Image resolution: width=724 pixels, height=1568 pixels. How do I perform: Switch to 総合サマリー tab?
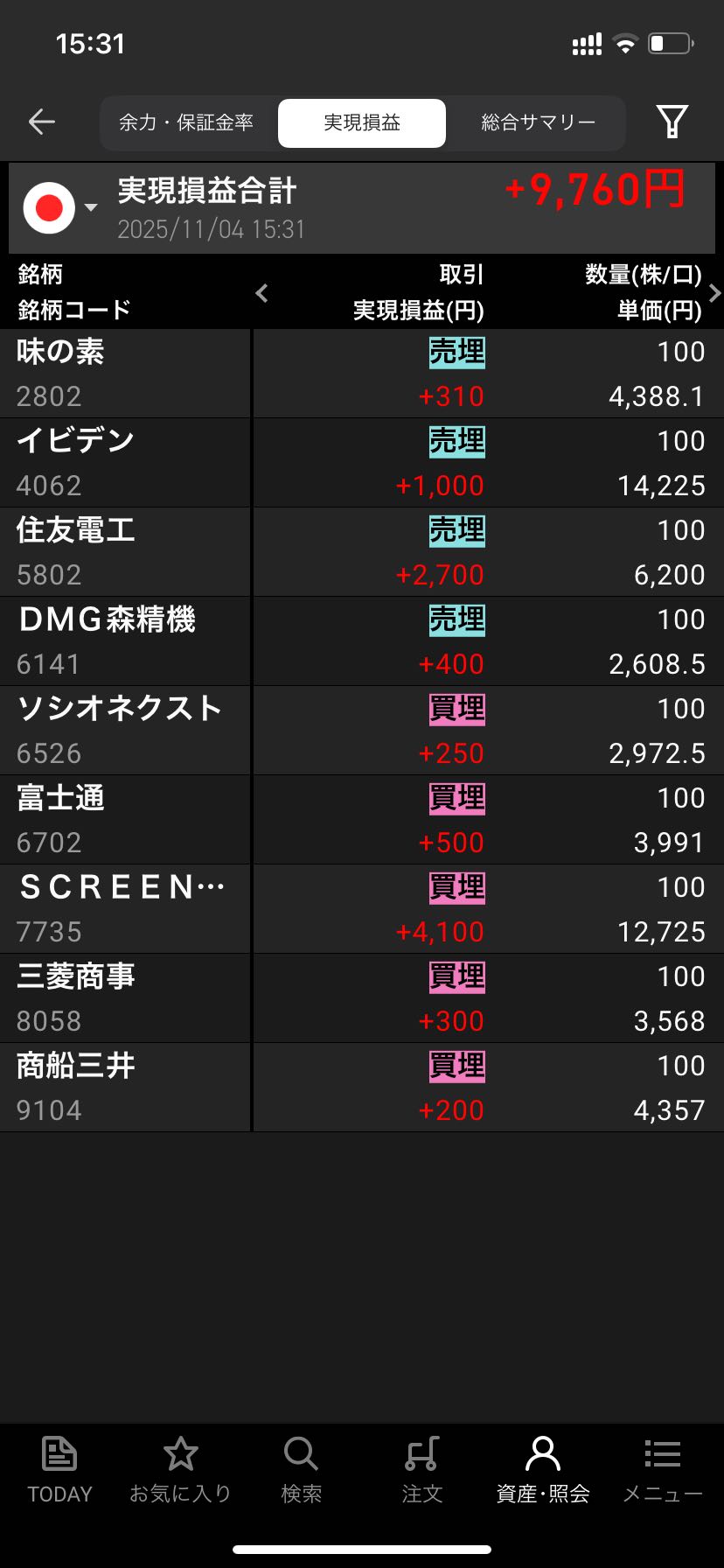[x=538, y=122]
